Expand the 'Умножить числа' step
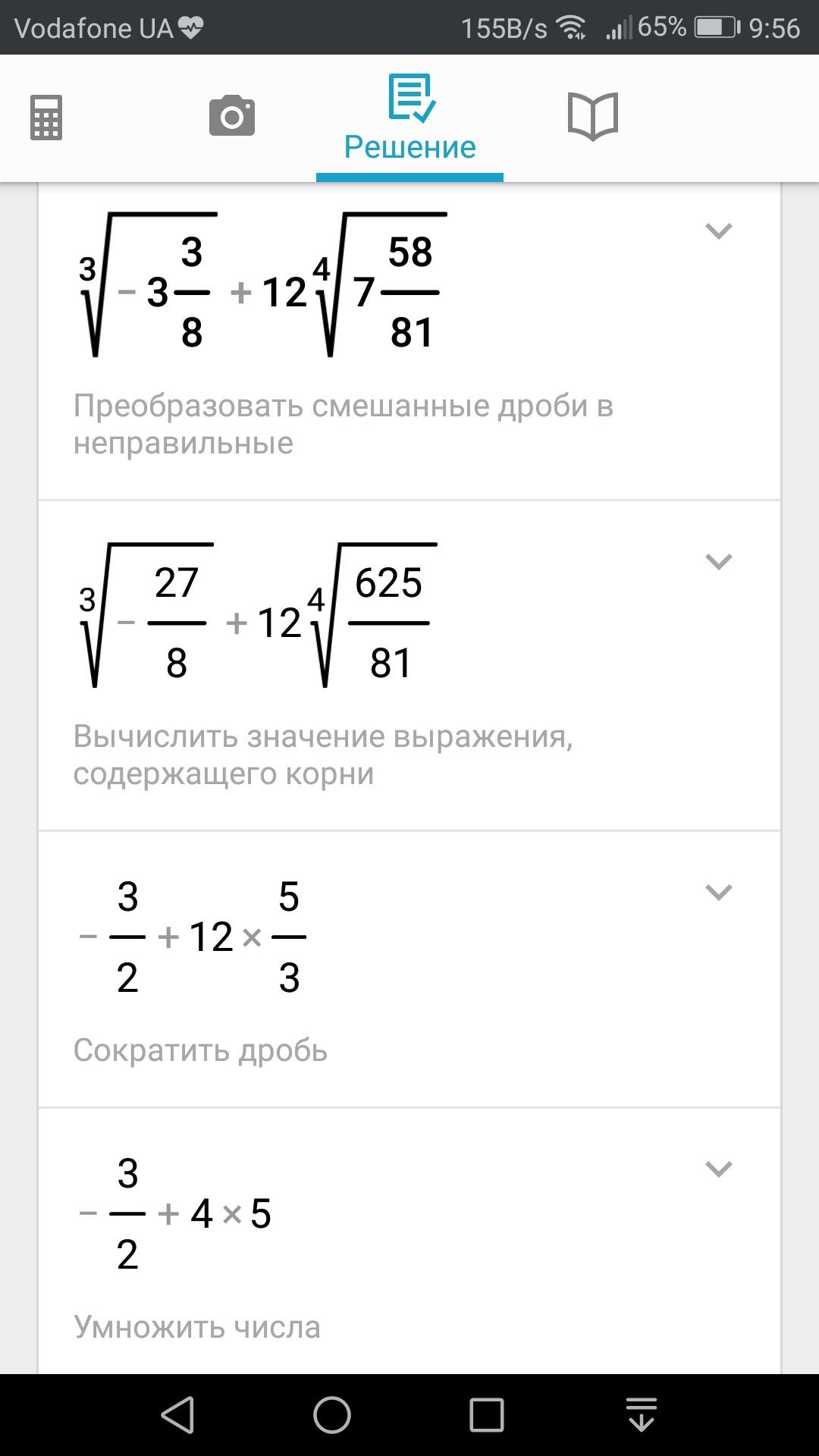The image size is (819, 1456). pyautogui.click(x=718, y=1169)
